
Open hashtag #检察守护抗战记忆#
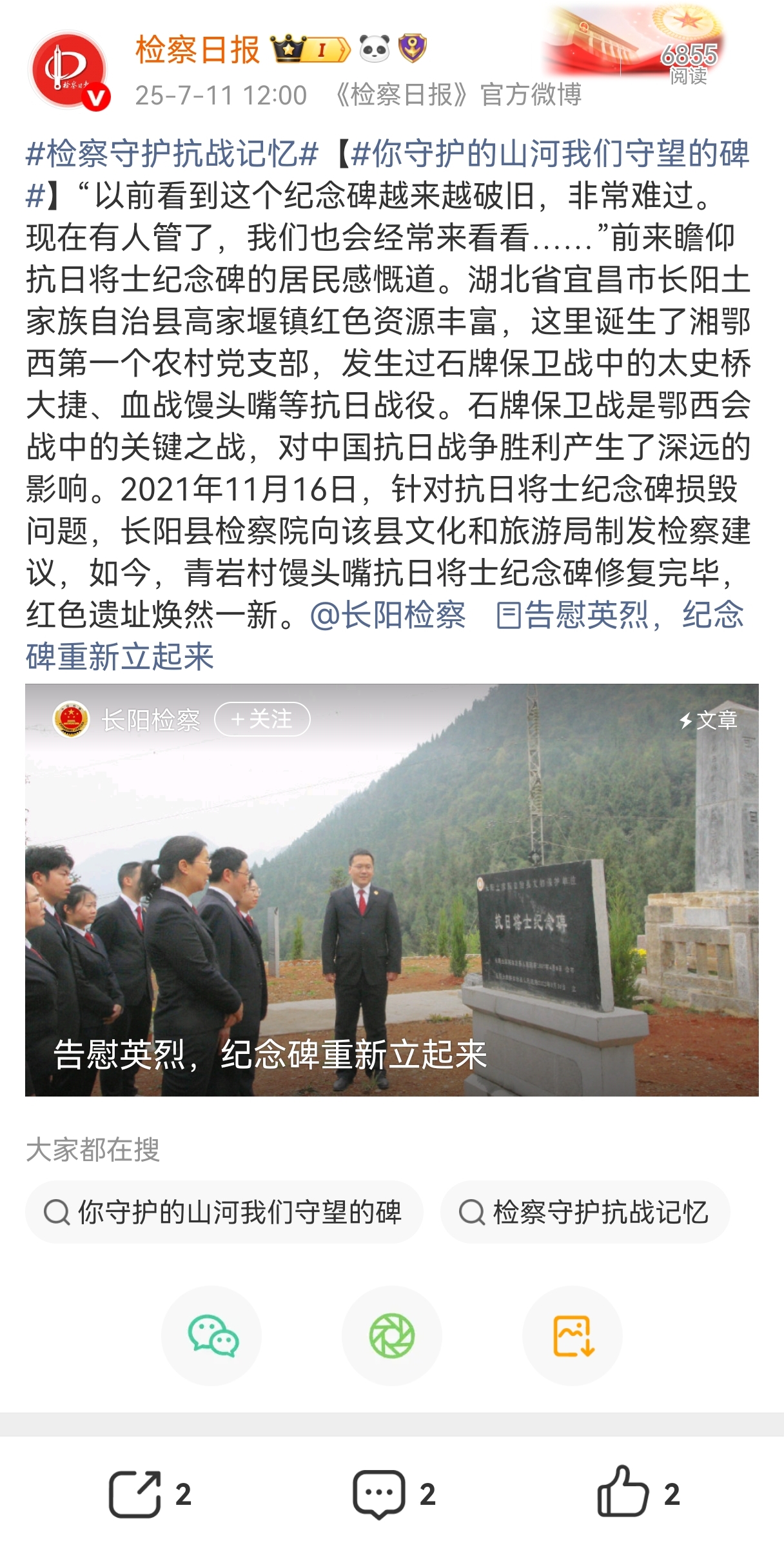(x=172, y=154)
